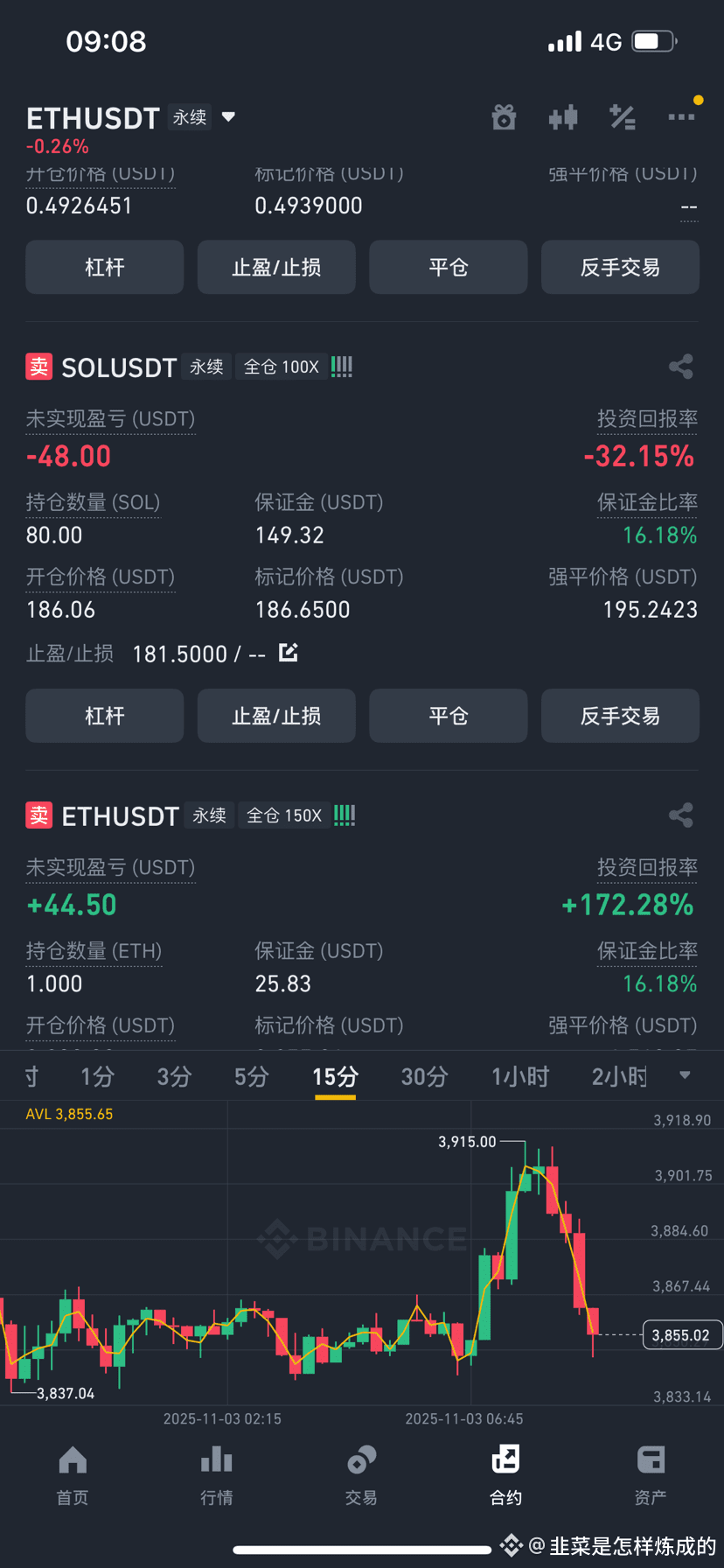
Task: Expand more chart interval options
Action: coord(685,1075)
